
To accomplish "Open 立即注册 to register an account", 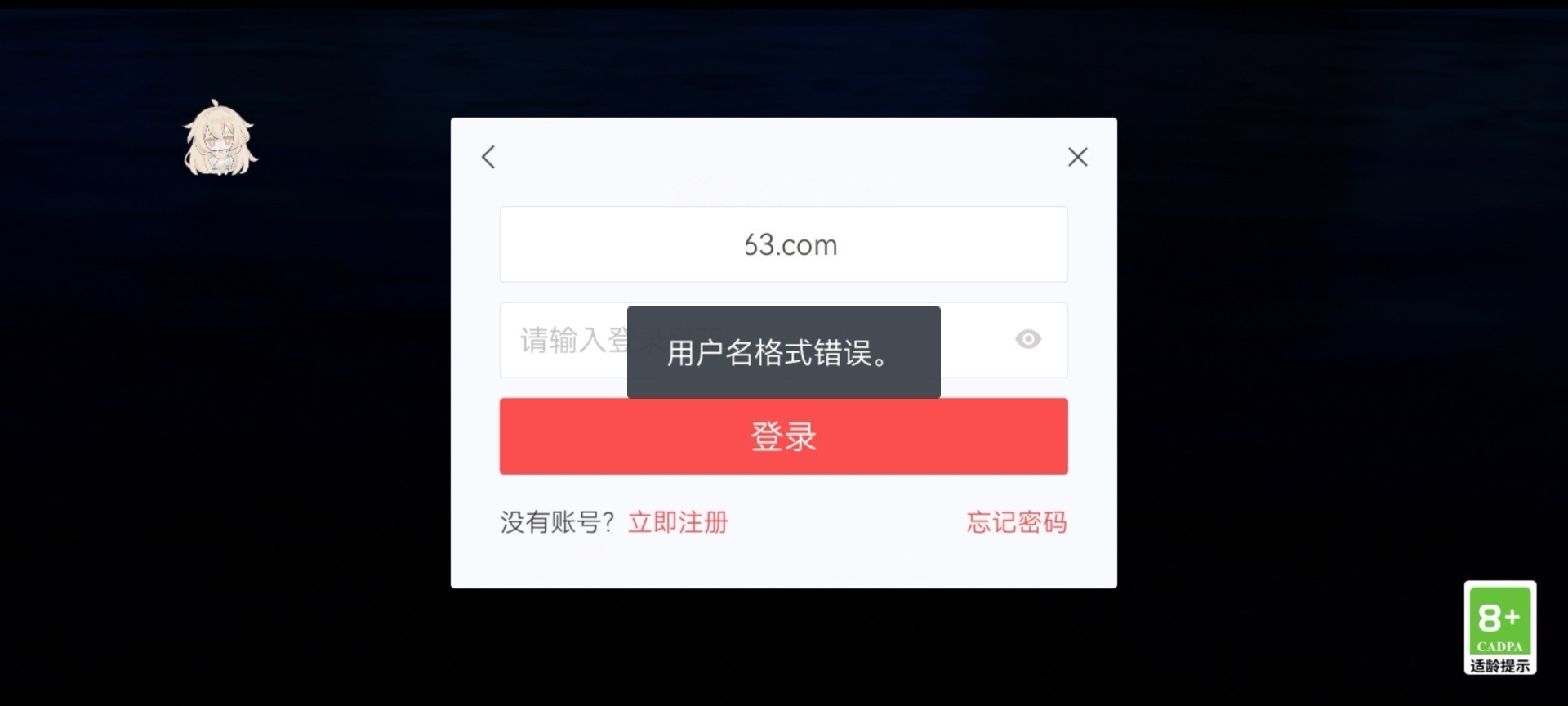I will 677,522.
